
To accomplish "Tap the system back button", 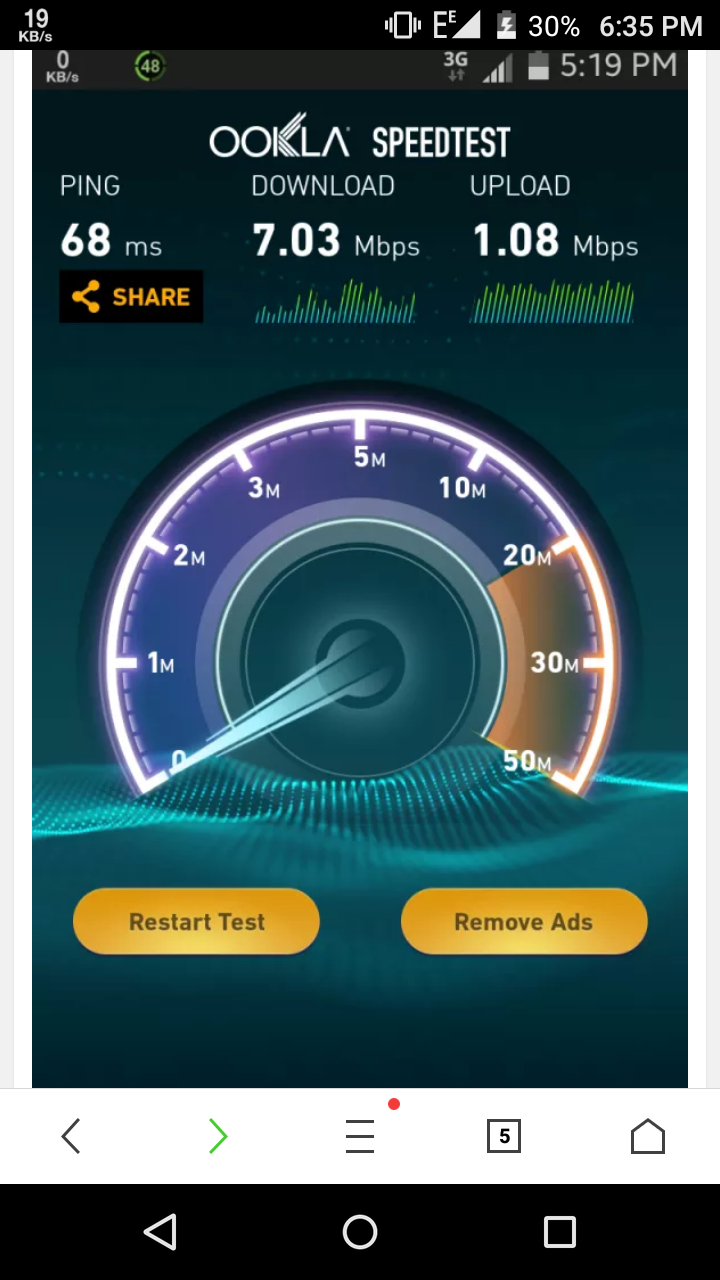I will [160, 1232].
